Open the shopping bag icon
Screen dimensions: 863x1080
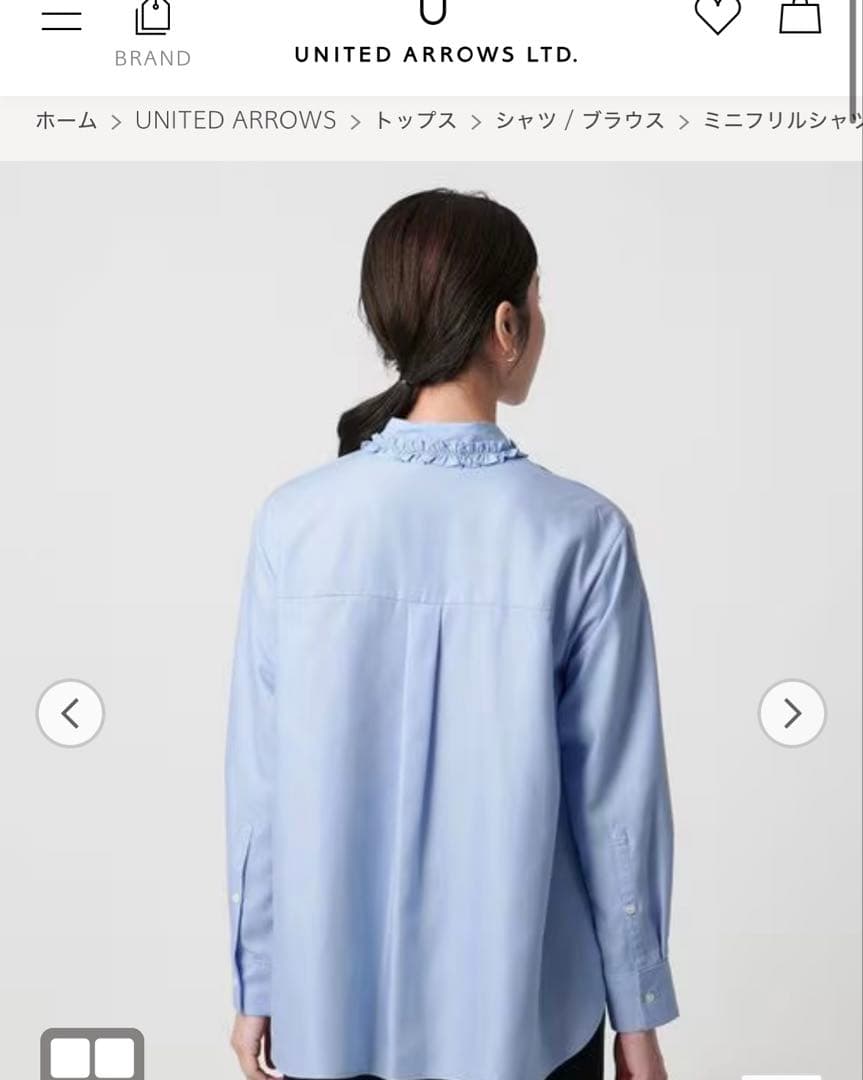800,17
